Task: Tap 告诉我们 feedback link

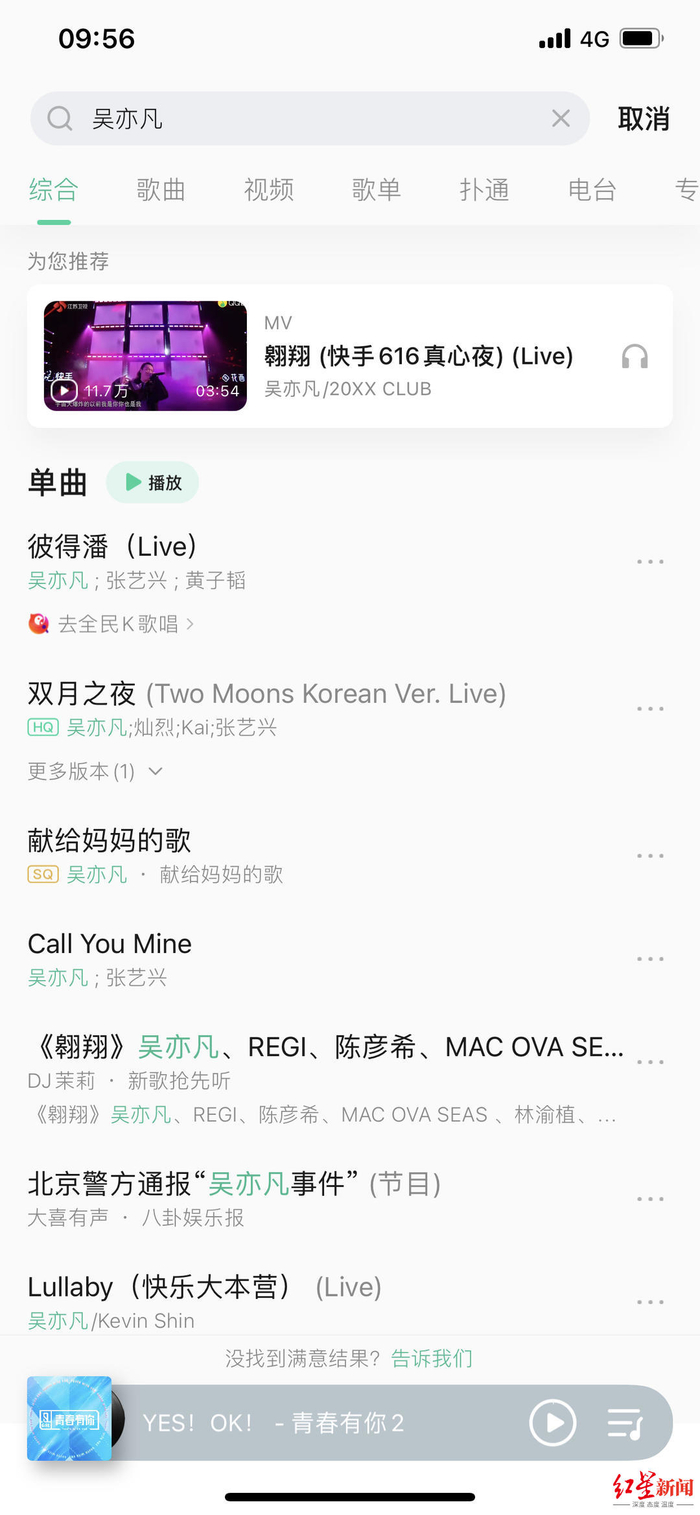Action: (x=432, y=1358)
